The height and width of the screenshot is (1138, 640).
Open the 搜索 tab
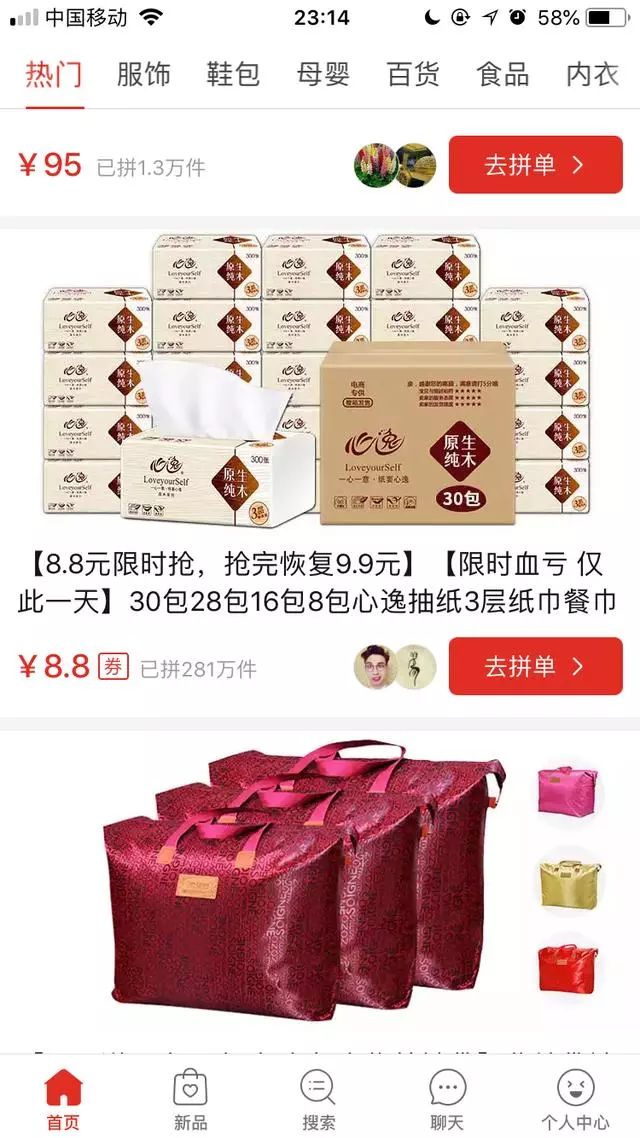pyautogui.click(x=319, y=1100)
